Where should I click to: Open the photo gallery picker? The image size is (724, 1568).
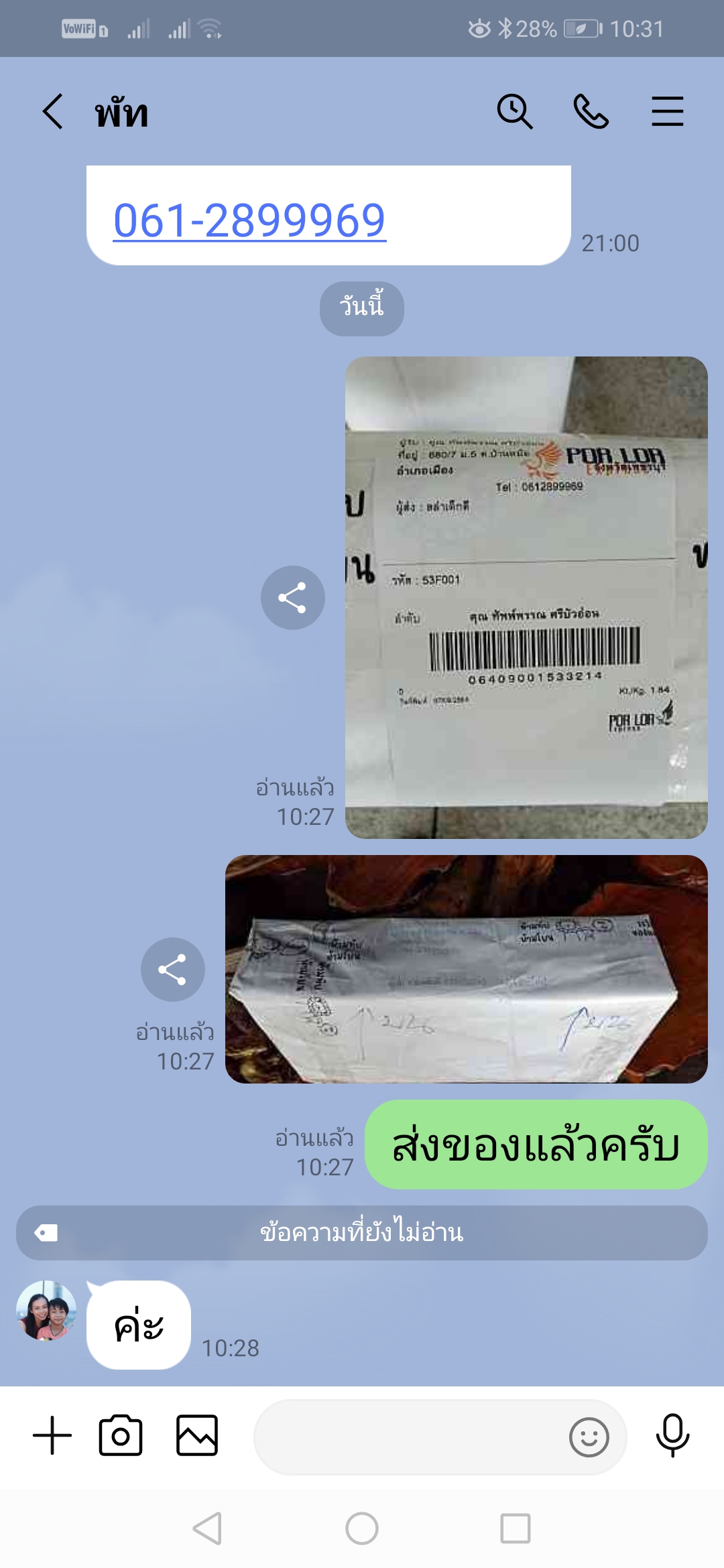tap(197, 1436)
